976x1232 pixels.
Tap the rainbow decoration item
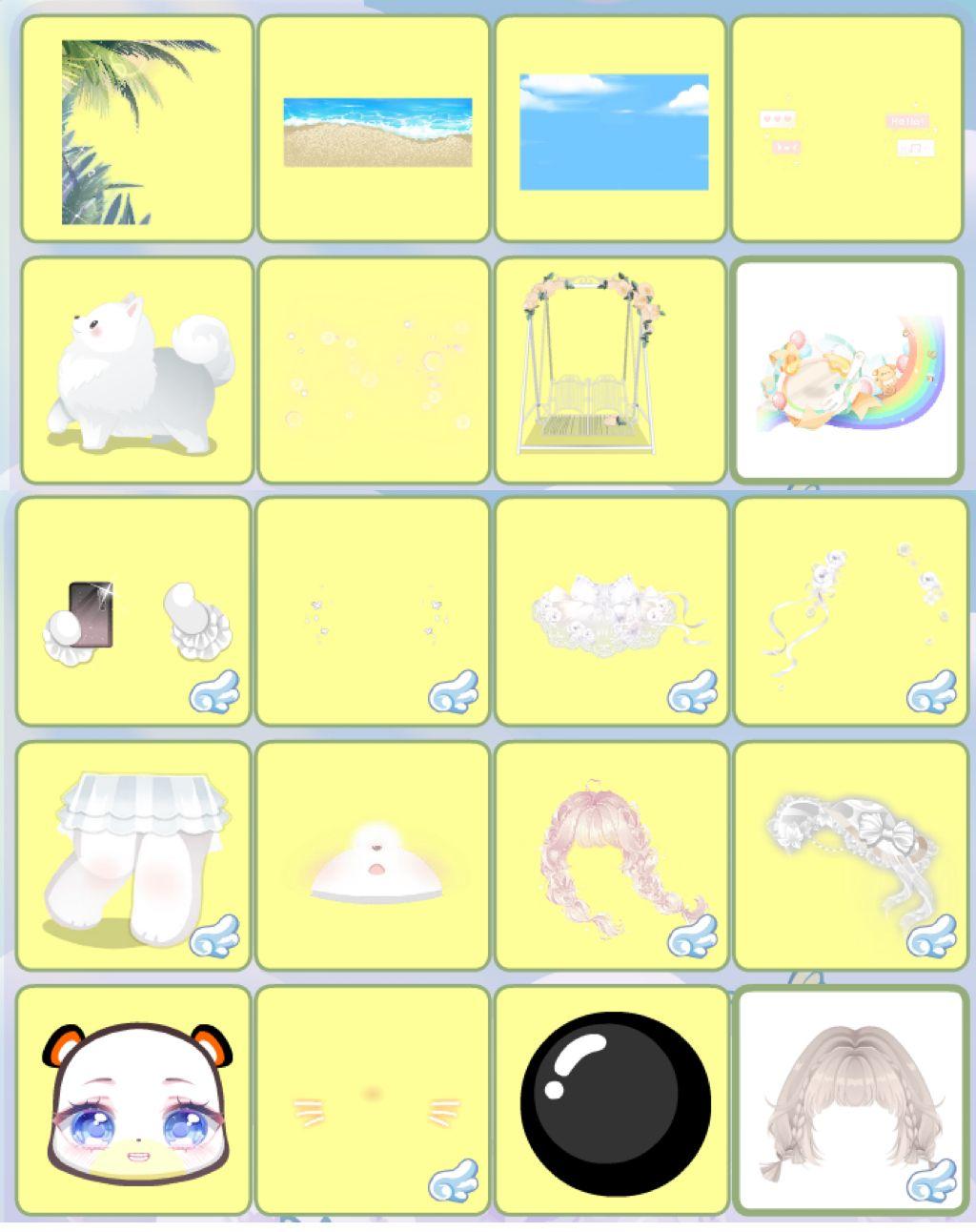(847, 370)
